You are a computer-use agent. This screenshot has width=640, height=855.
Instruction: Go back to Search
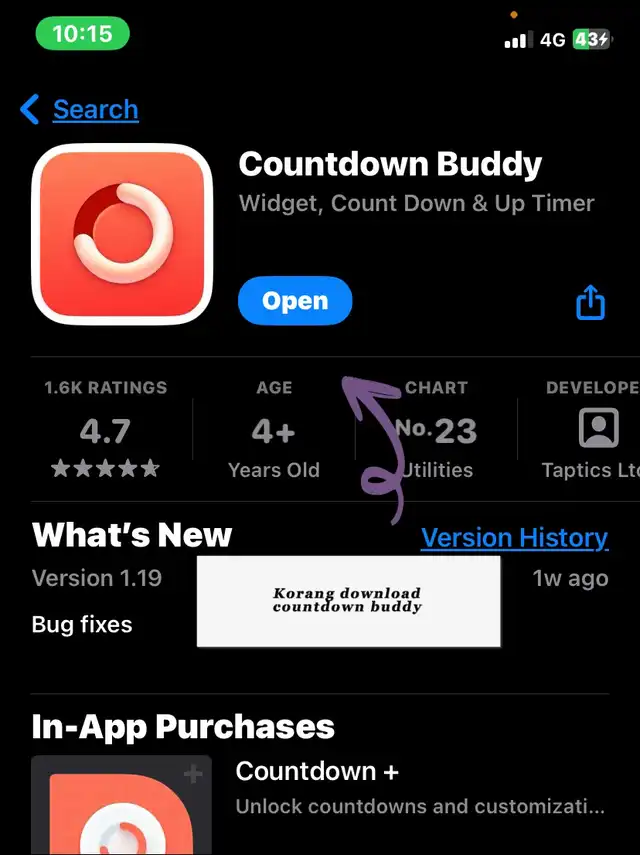pyautogui.click(x=80, y=110)
